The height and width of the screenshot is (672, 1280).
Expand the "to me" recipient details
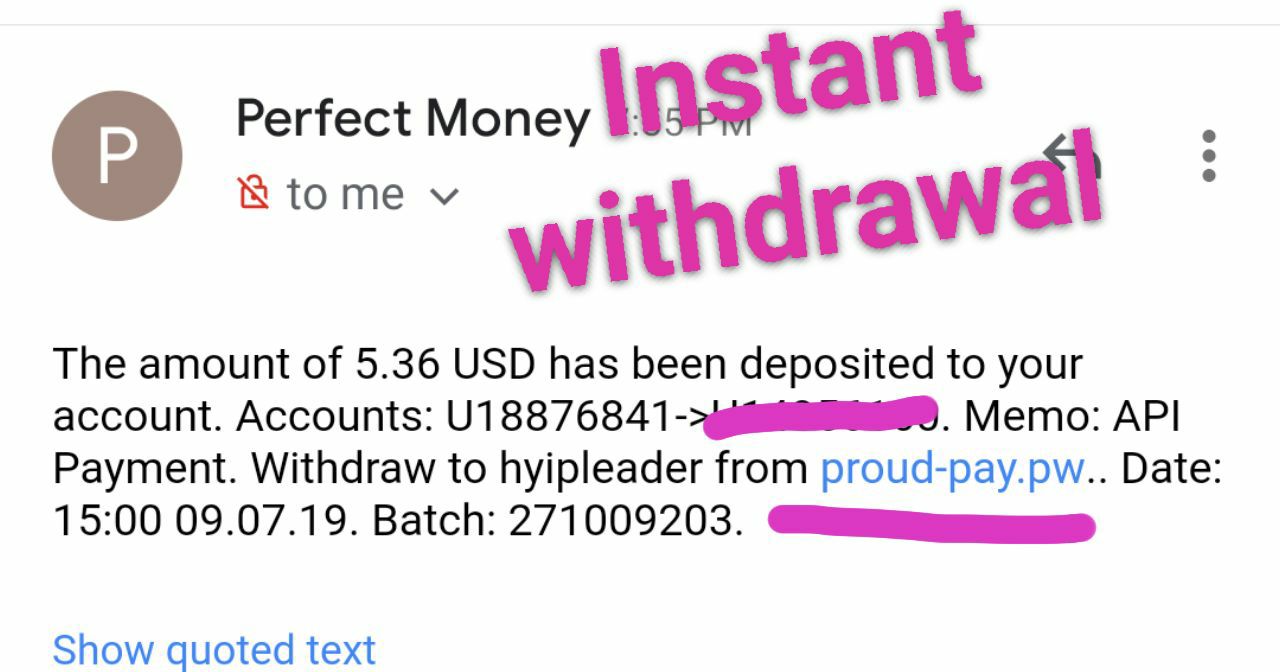[442, 195]
